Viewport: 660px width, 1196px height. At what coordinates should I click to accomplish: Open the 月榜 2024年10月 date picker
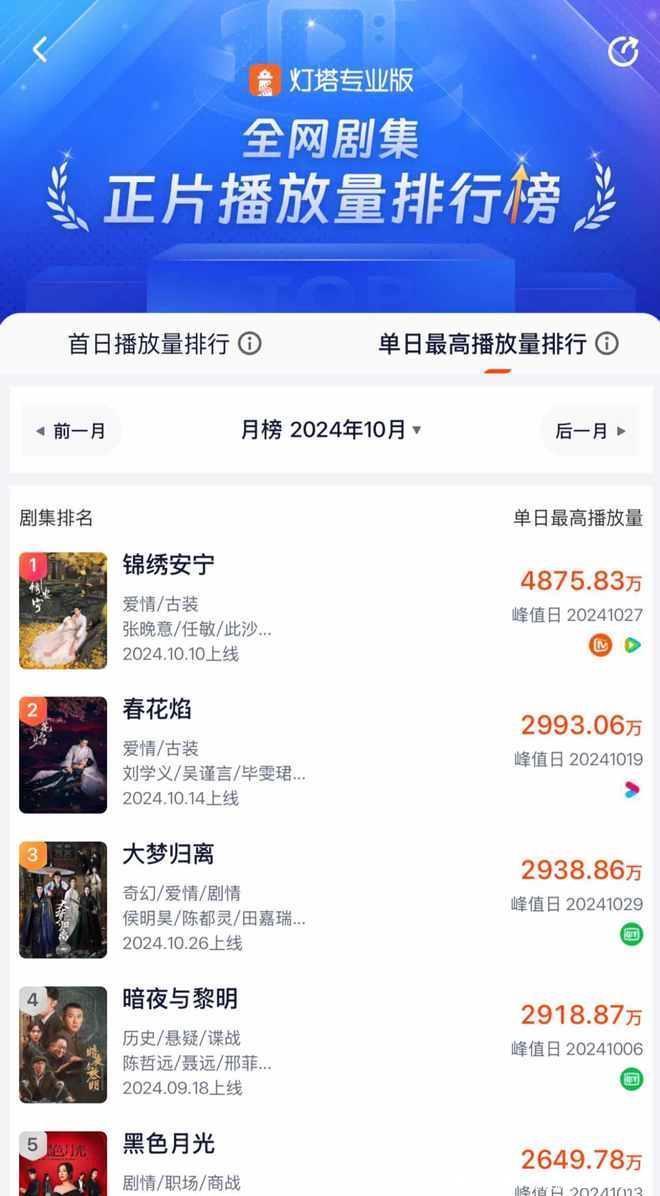coord(331,430)
